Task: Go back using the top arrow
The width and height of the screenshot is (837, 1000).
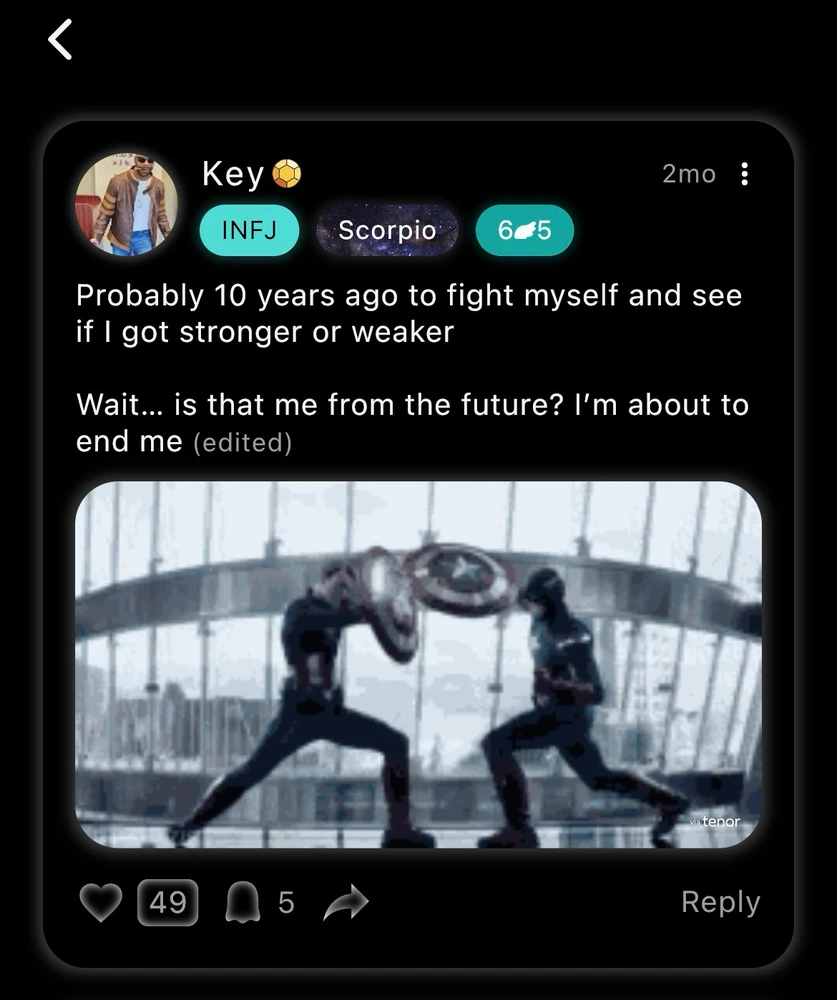Action: point(61,40)
